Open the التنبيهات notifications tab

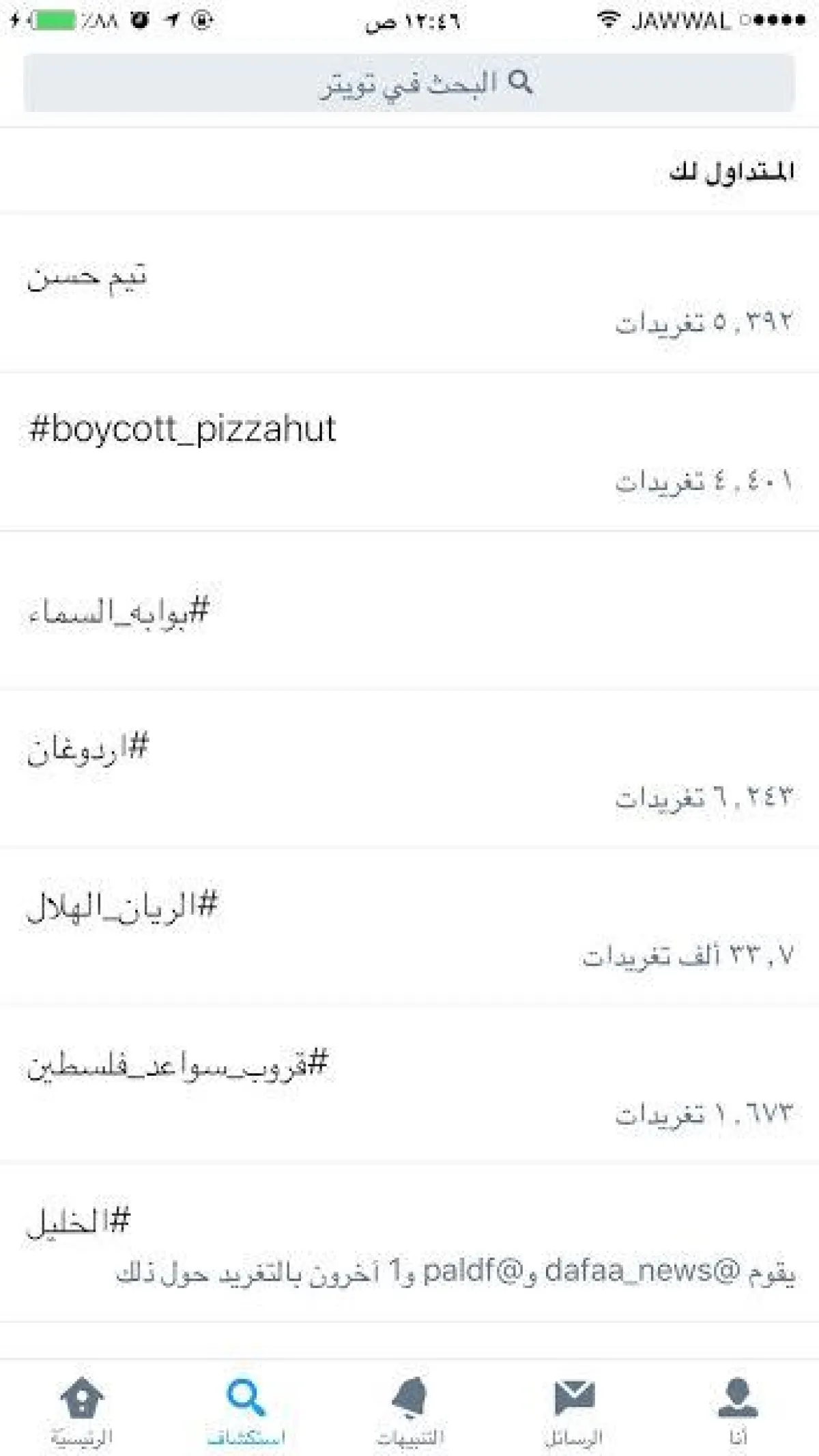point(410,1409)
